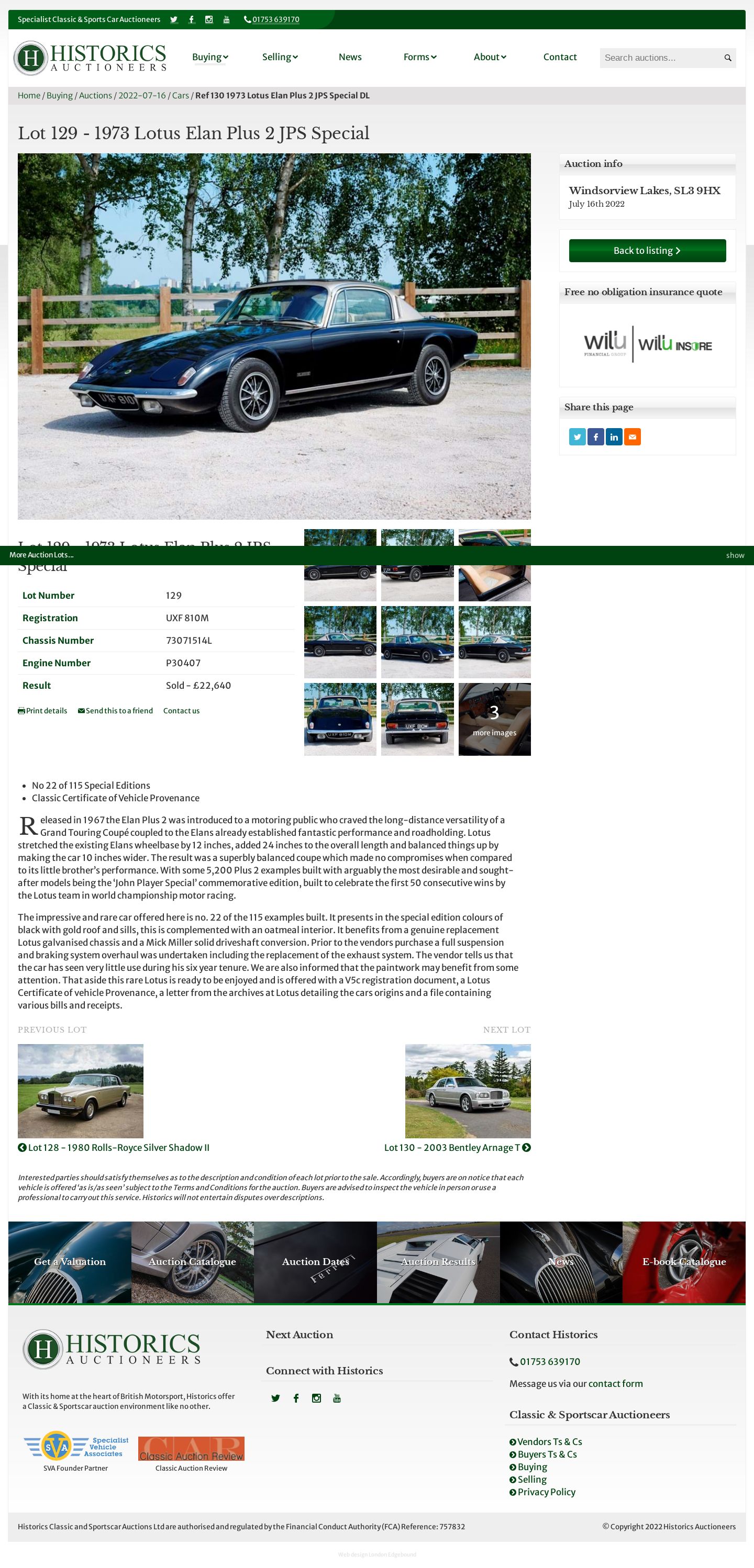Viewport: 754px width, 1568px height.
Task: Open the Forms dropdown
Action: coord(419,57)
